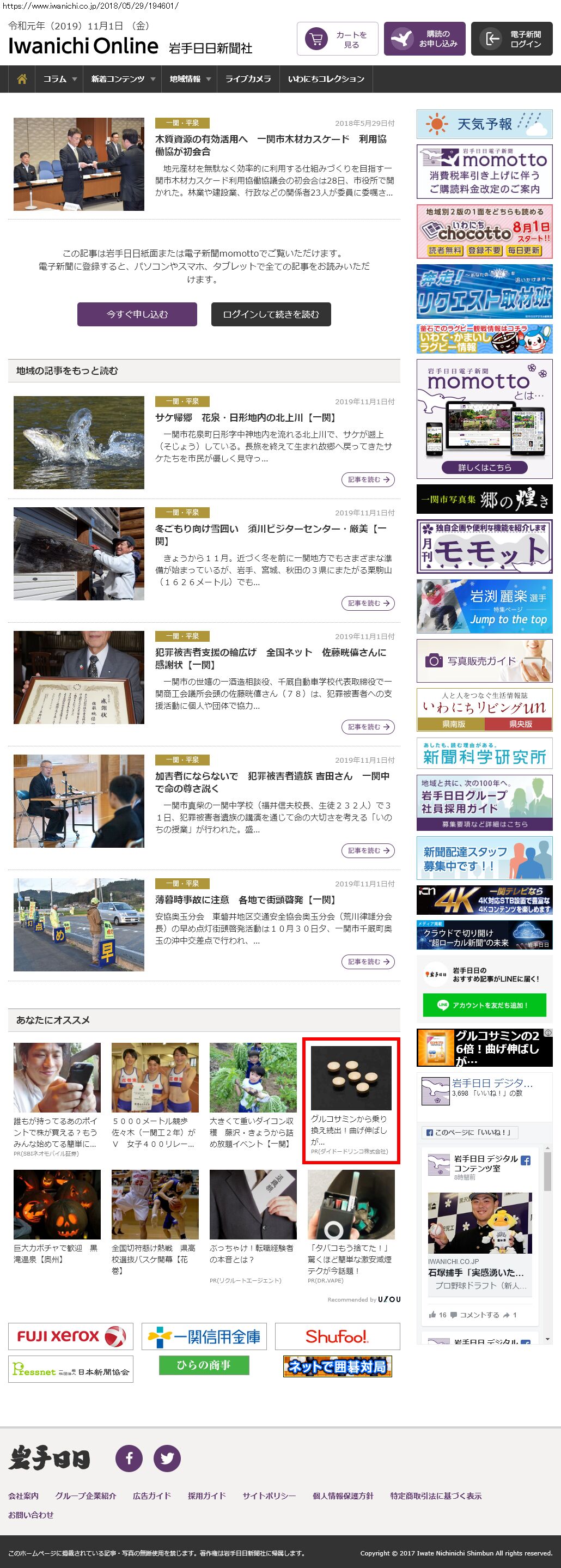The height and width of the screenshot is (1568, 561).
Task: Visit the Twitter page from the footer
Action: pos(167,1458)
